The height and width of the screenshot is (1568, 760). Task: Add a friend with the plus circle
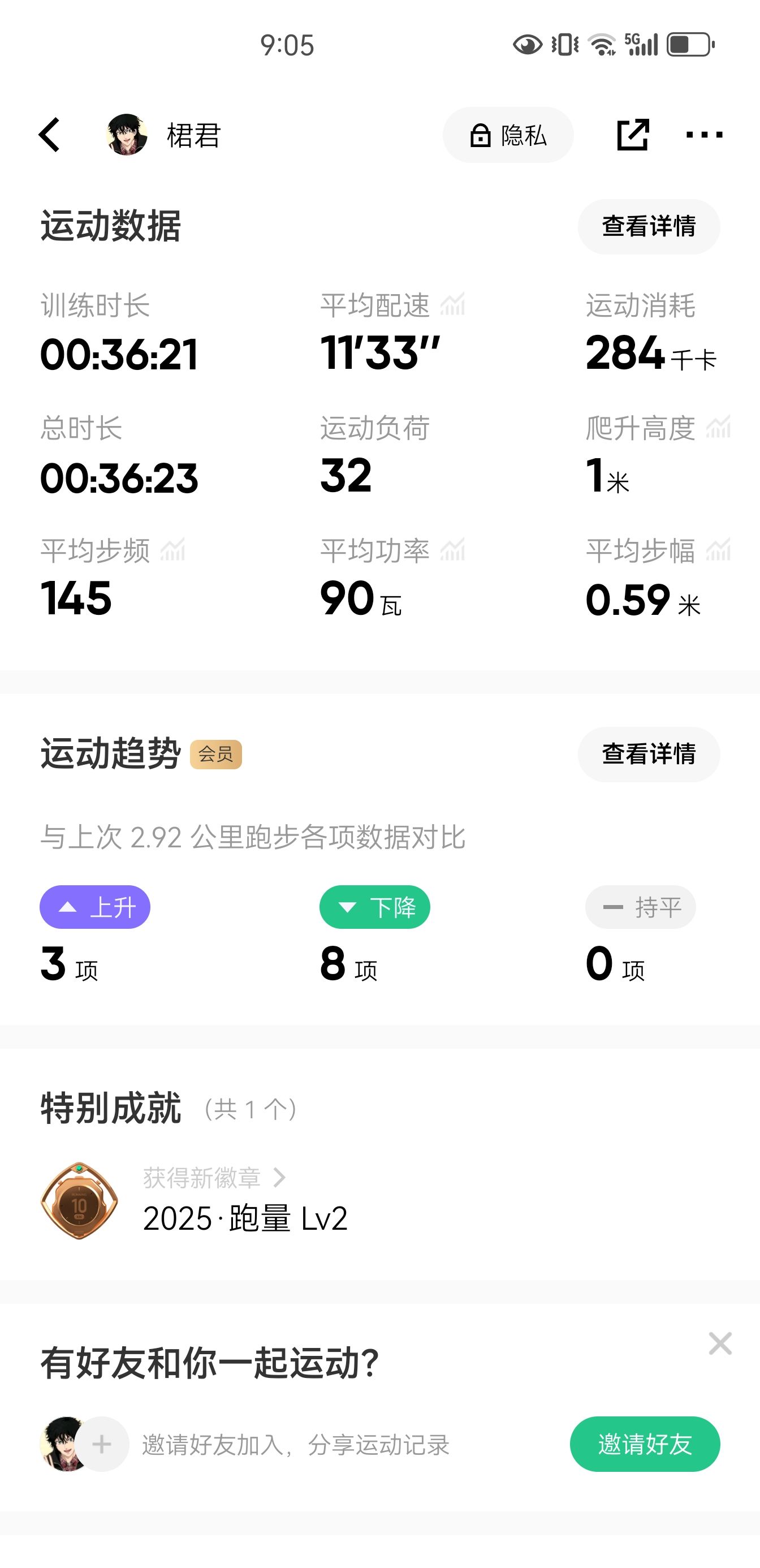tap(102, 1444)
